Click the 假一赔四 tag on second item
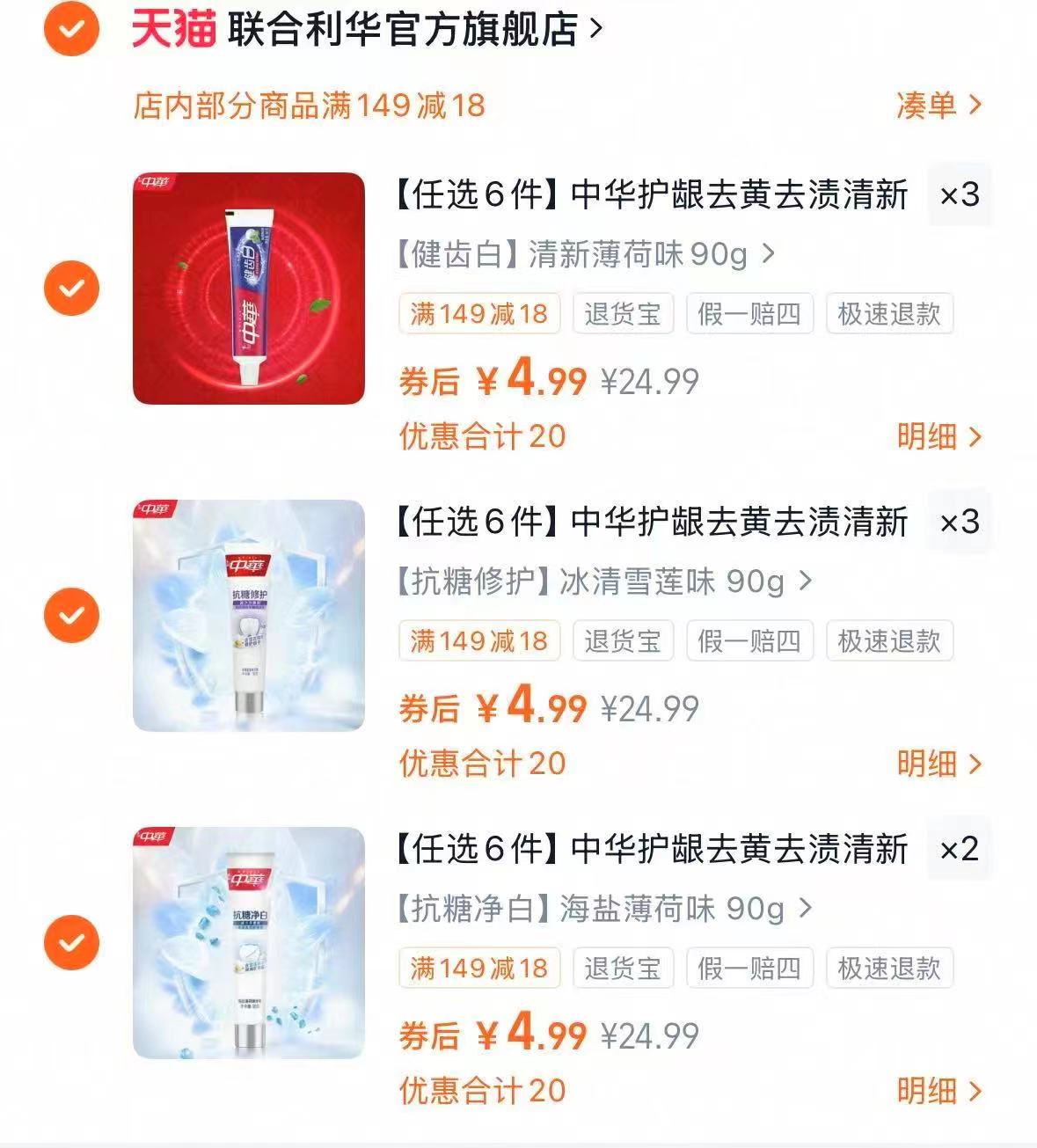 click(749, 641)
